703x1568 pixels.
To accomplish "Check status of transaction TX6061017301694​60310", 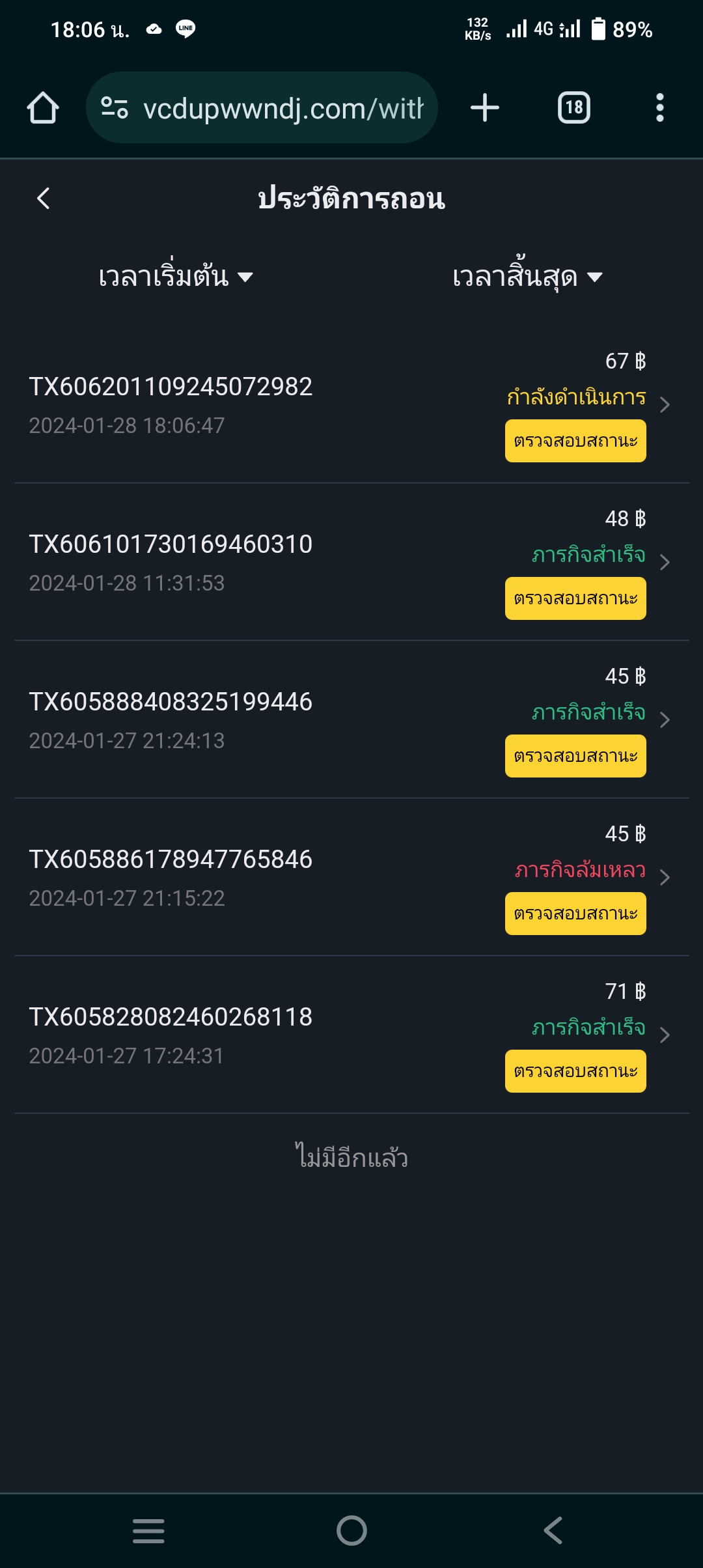I will 575,598.
